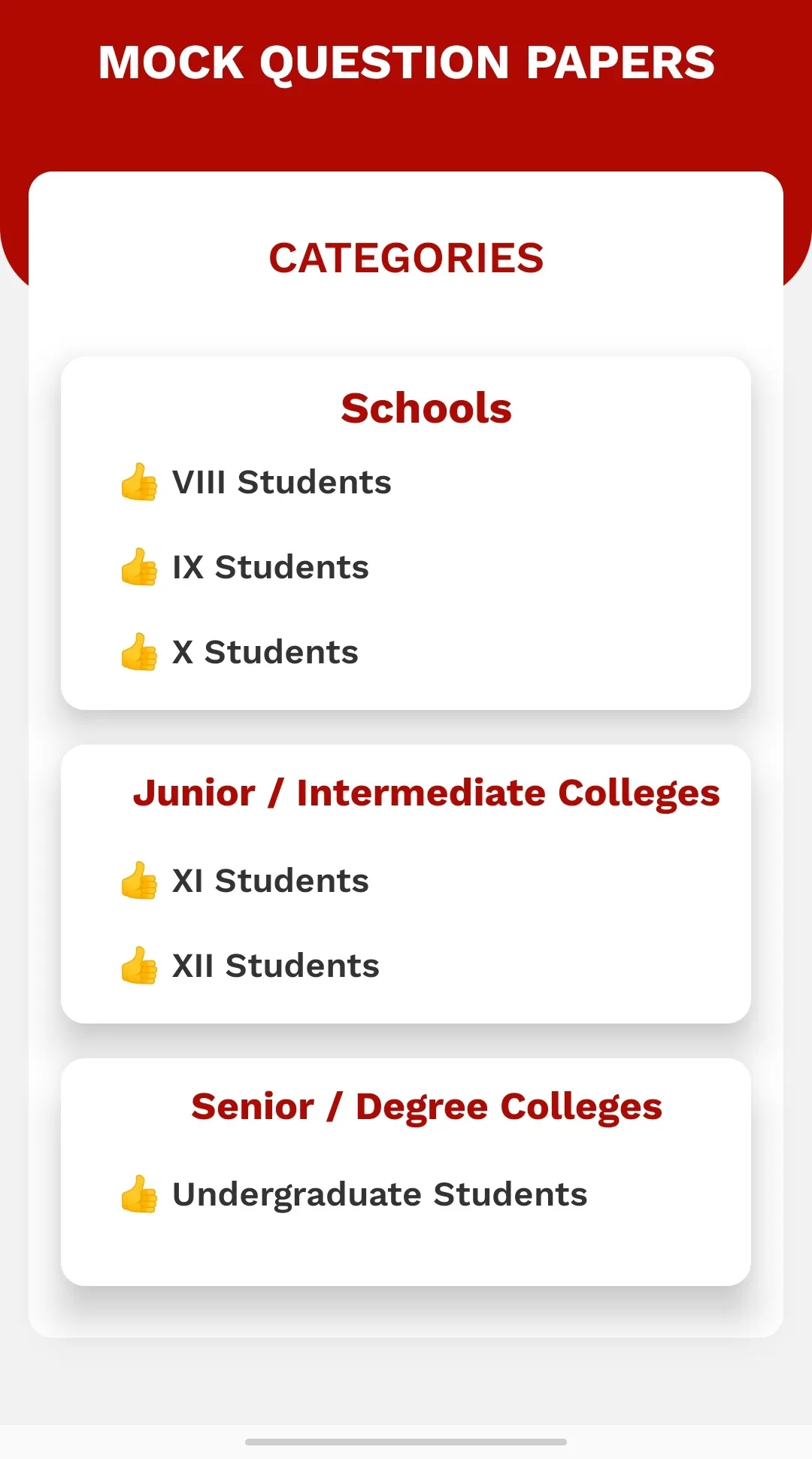
Task: Choose X Students under Schools
Action: tap(265, 652)
